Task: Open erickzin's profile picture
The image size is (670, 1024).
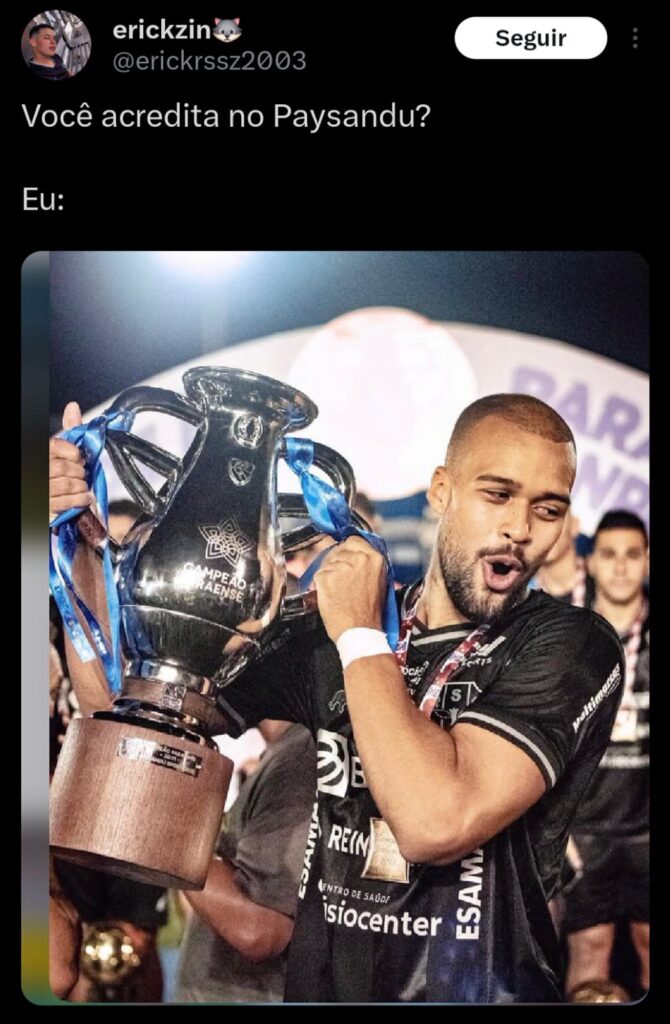Action: (56, 45)
